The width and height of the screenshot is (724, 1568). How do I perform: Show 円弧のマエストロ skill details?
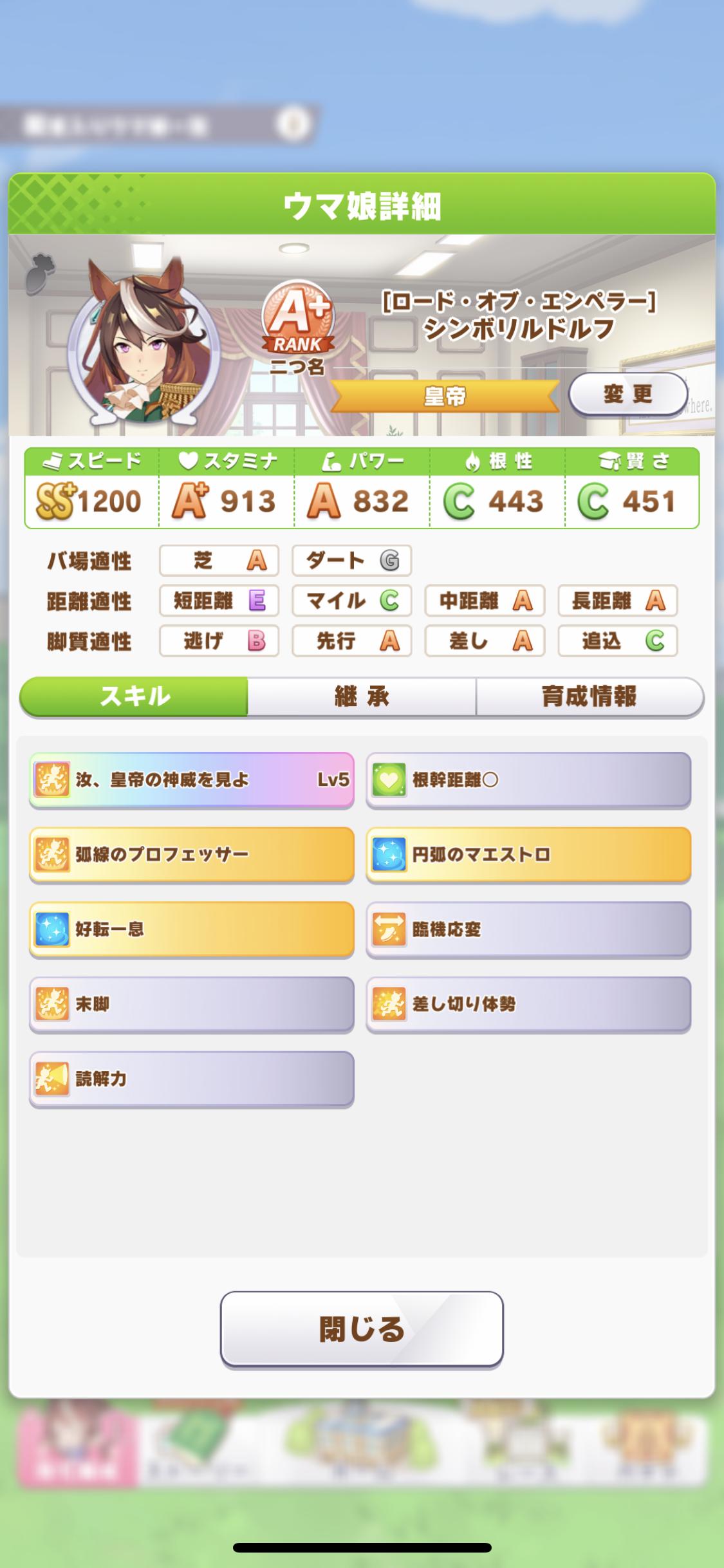pyautogui.click(x=528, y=854)
